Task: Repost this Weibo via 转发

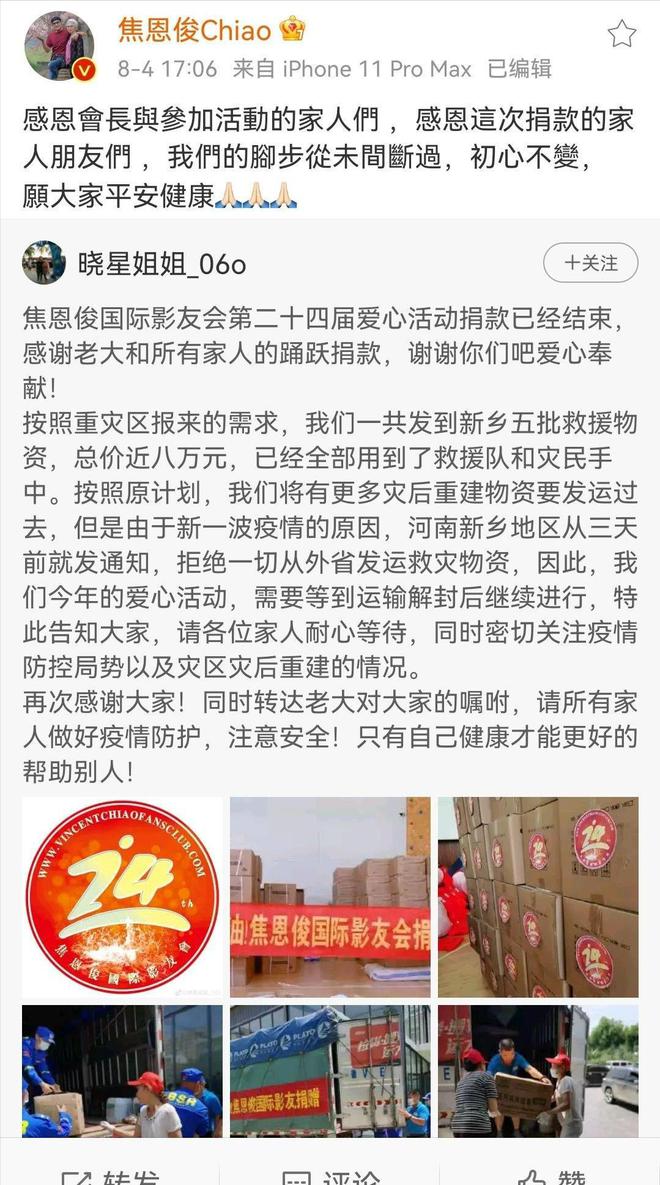Action: coord(110,1177)
